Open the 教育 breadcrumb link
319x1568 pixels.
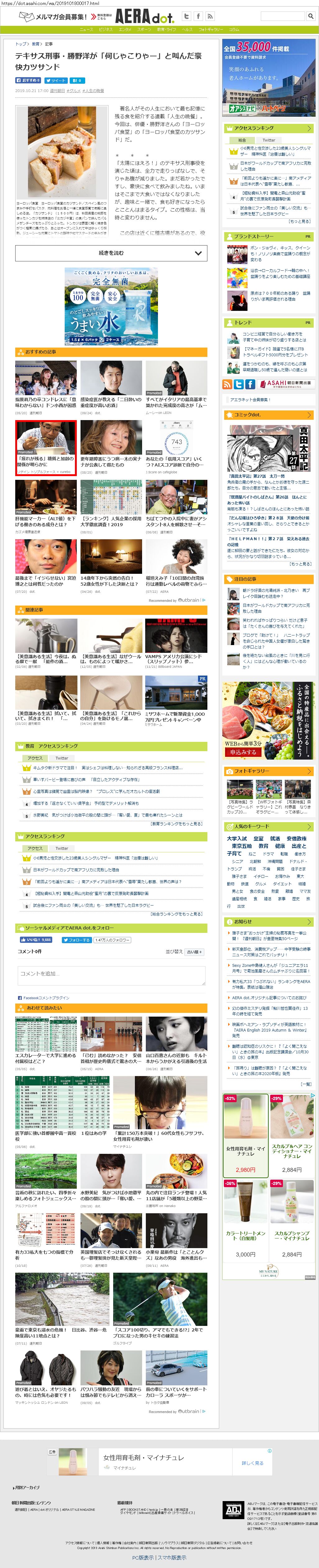tap(36, 44)
